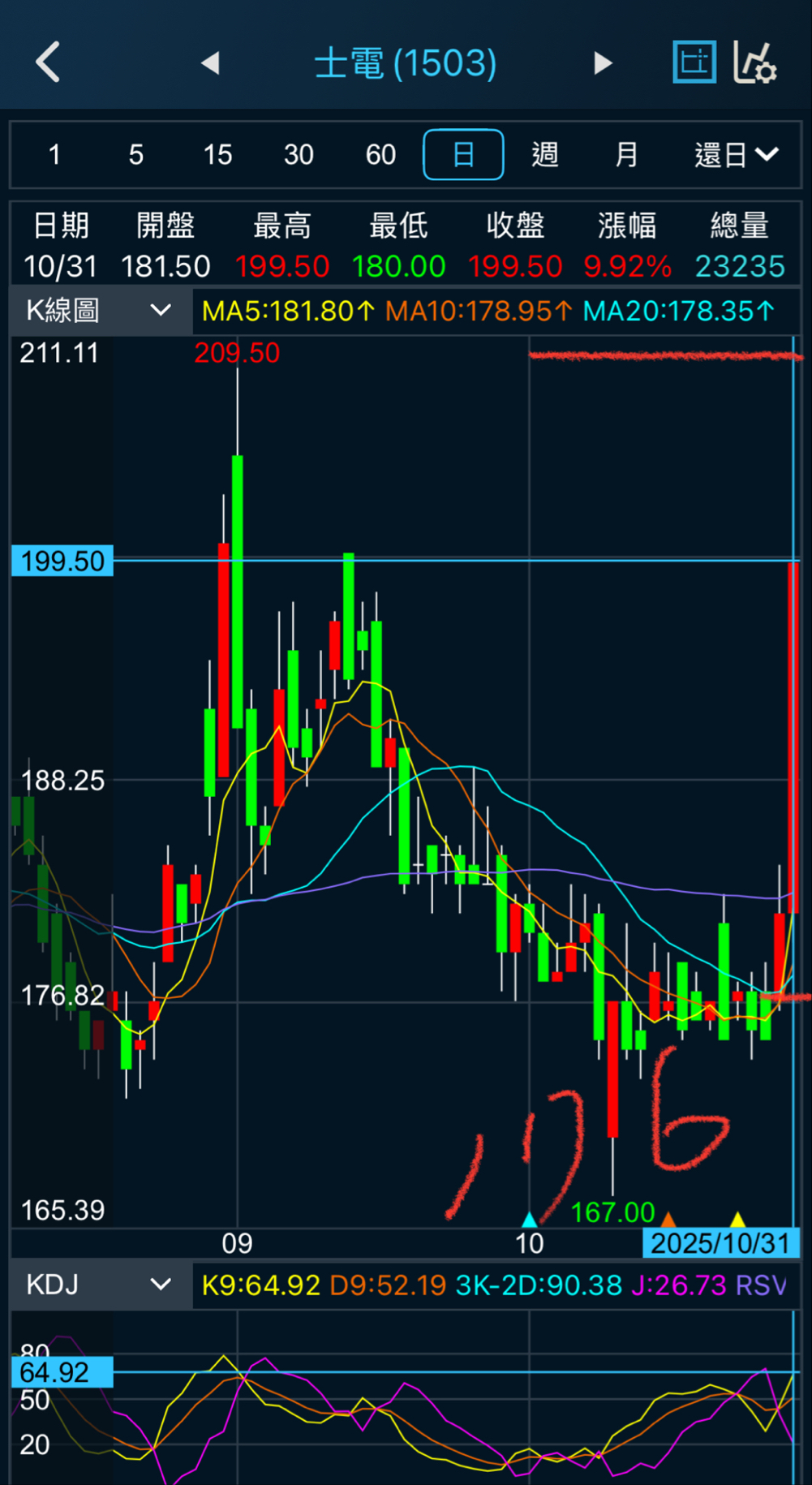Switch to the monthly 月 chart
This screenshot has height=1485, width=812.
tap(626, 154)
